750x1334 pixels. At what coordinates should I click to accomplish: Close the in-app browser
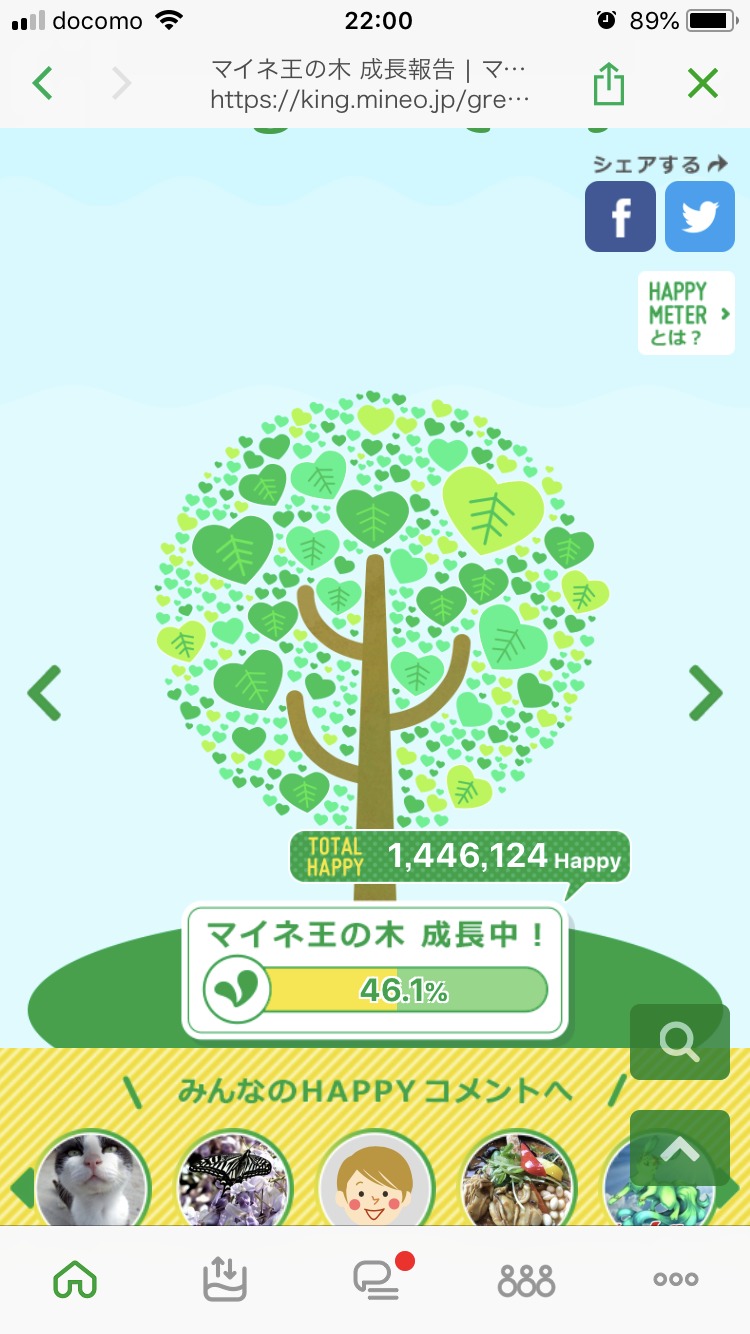click(x=703, y=84)
